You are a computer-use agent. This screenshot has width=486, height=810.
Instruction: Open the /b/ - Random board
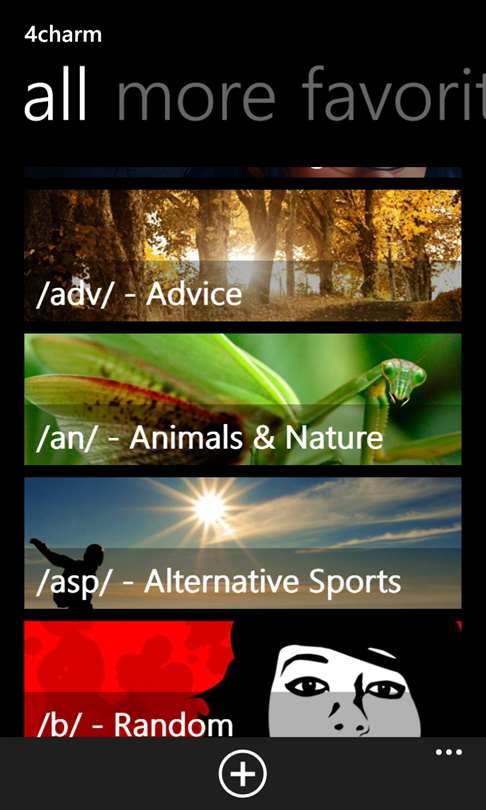coord(243,679)
